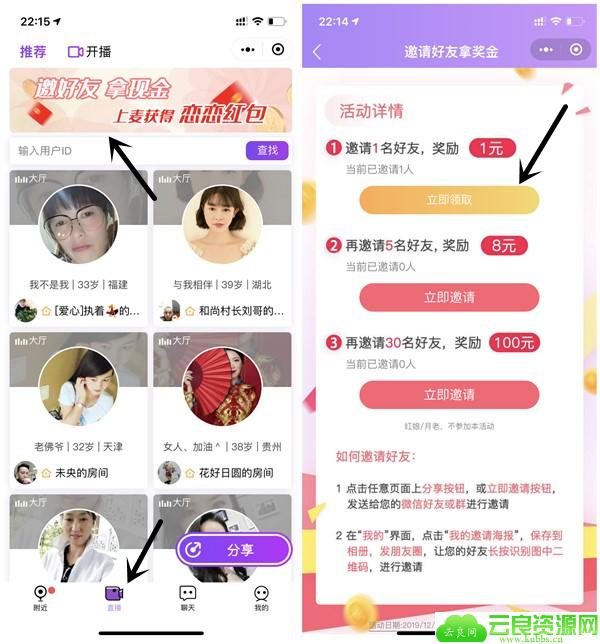Go back from 邀请好友拿奖金 page
This screenshot has width=600, height=644.
(x=318, y=51)
